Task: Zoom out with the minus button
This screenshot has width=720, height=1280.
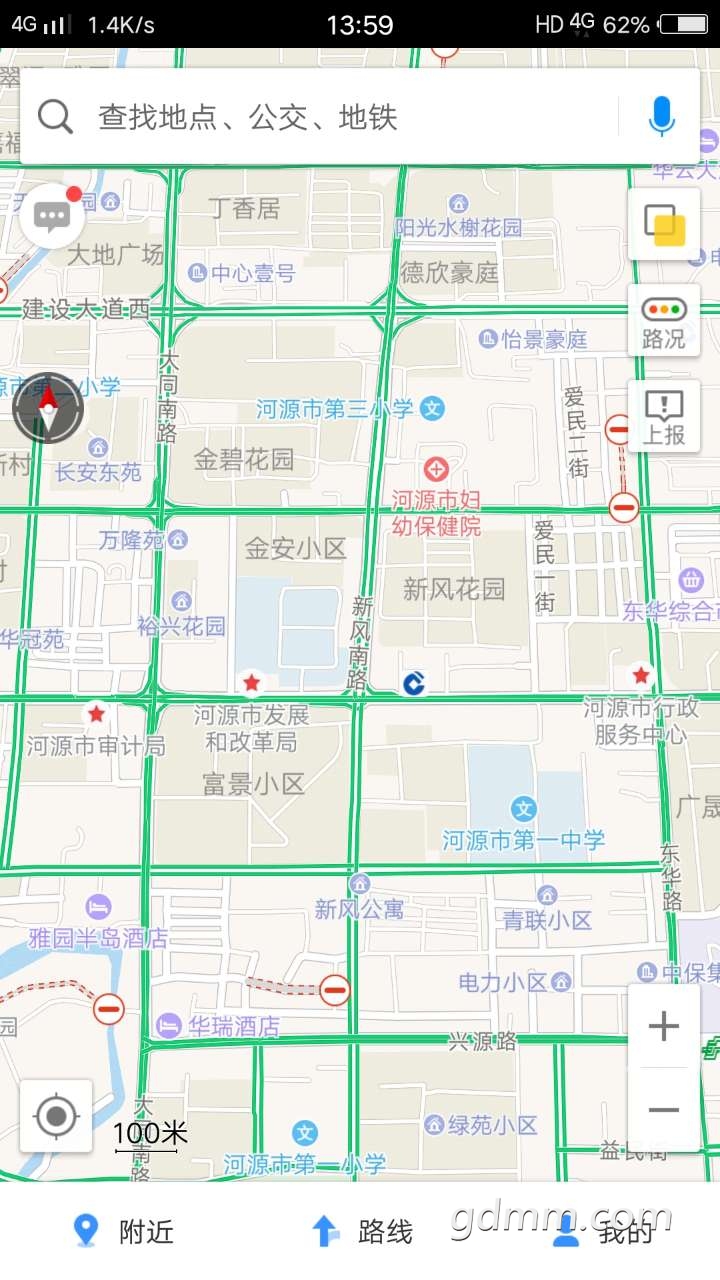Action: (x=664, y=1110)
